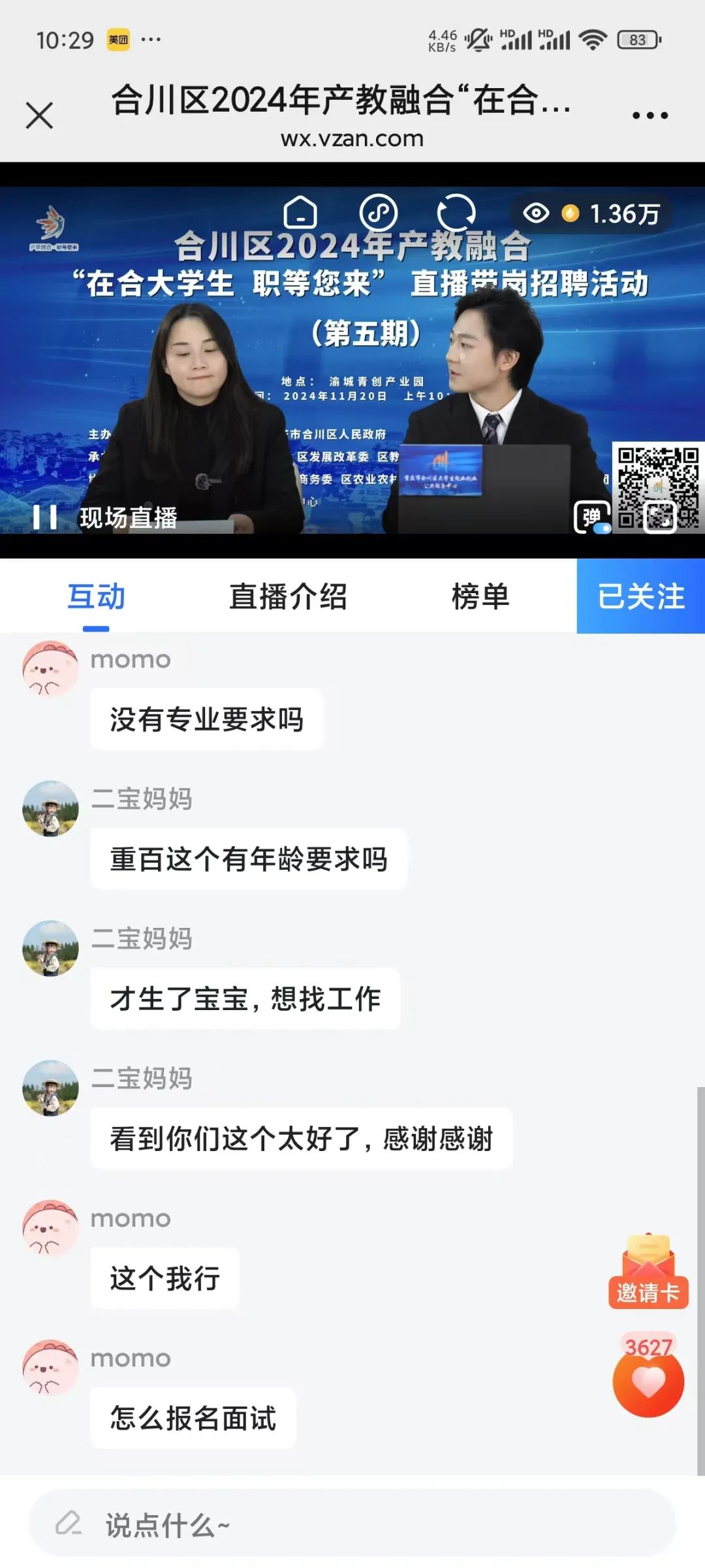Tap the 说点什么 comment input field
705x1568 pixels.
352,1526
